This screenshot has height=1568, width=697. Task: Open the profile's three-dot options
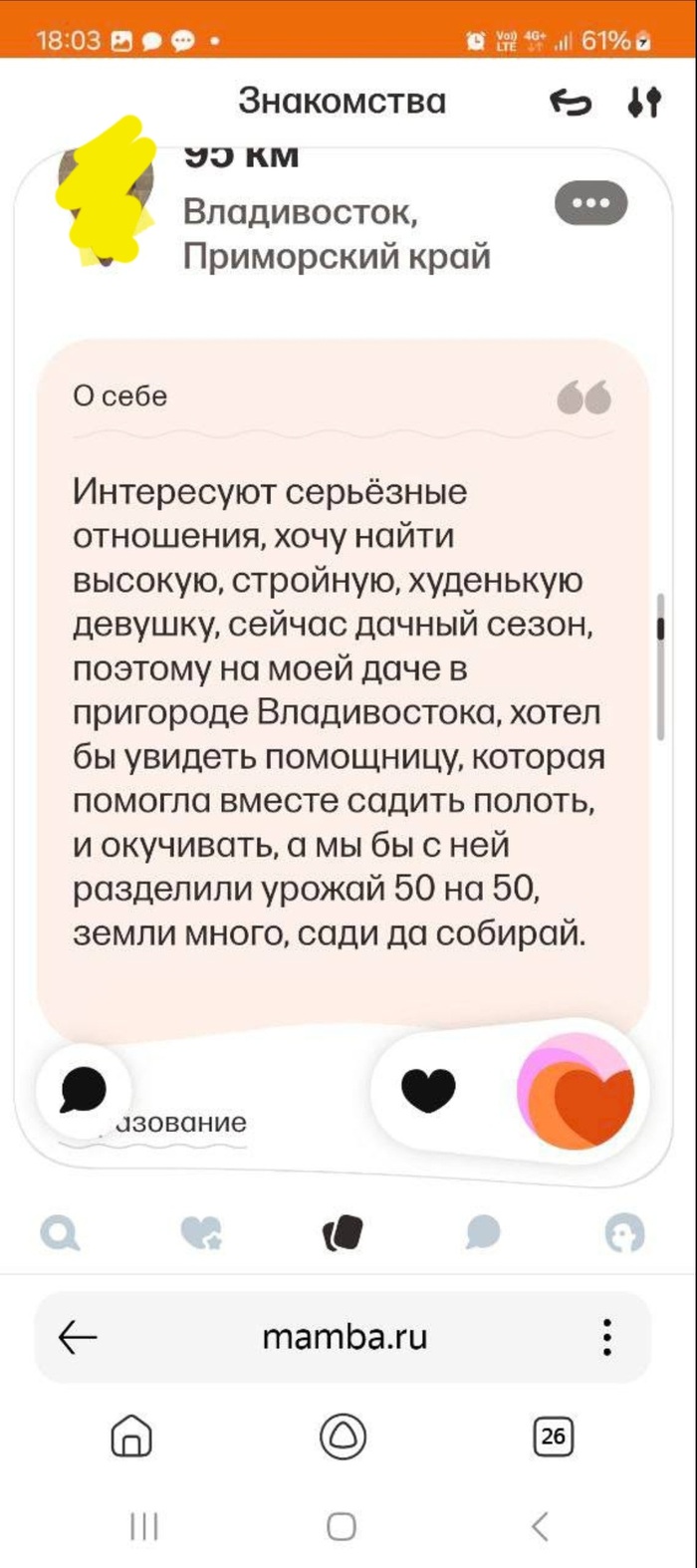tap(590, 203)
